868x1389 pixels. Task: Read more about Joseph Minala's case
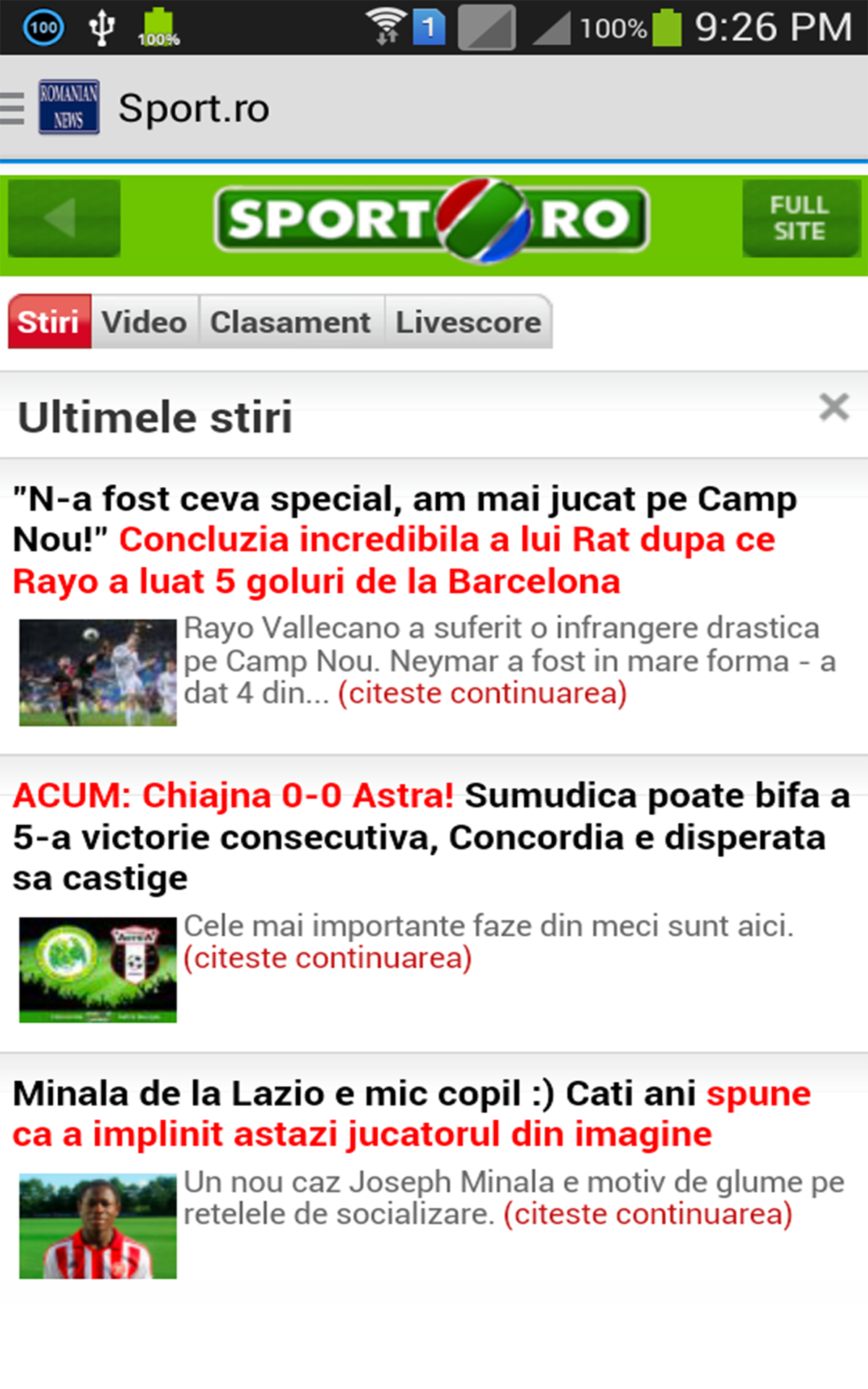(x=647, y=1215)
